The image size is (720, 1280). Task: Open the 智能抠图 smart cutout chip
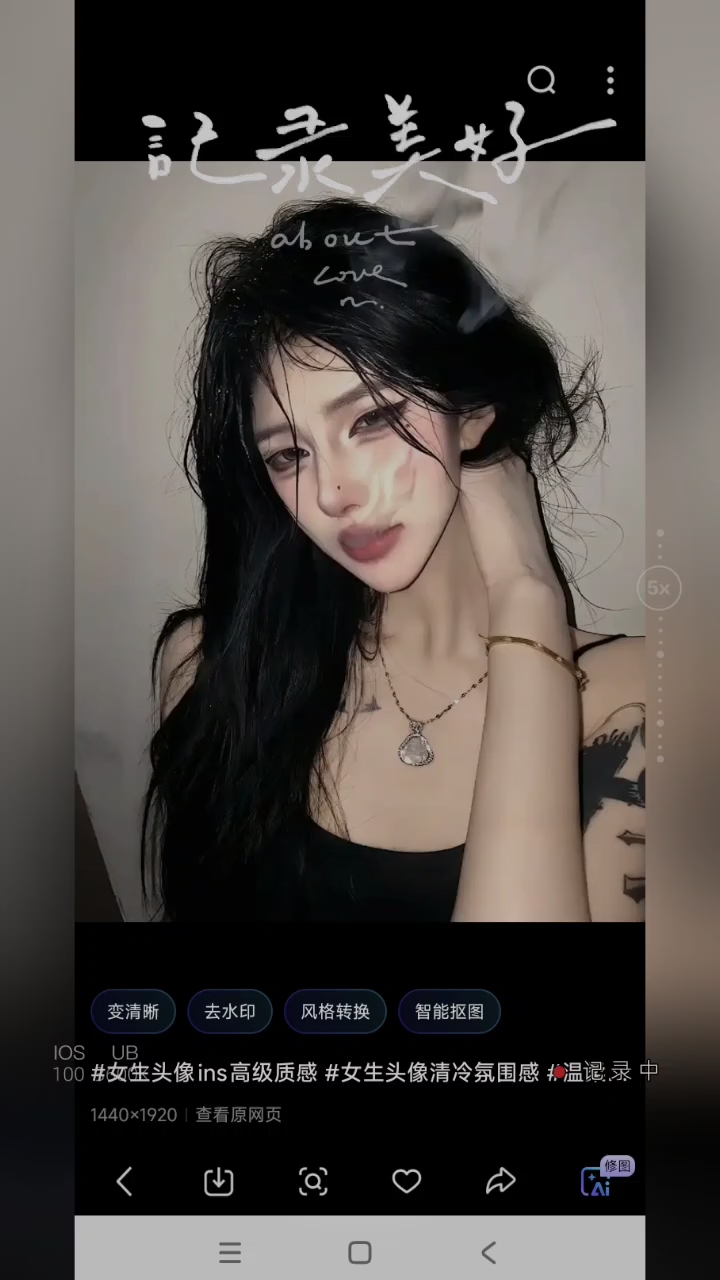[449, 1012]
